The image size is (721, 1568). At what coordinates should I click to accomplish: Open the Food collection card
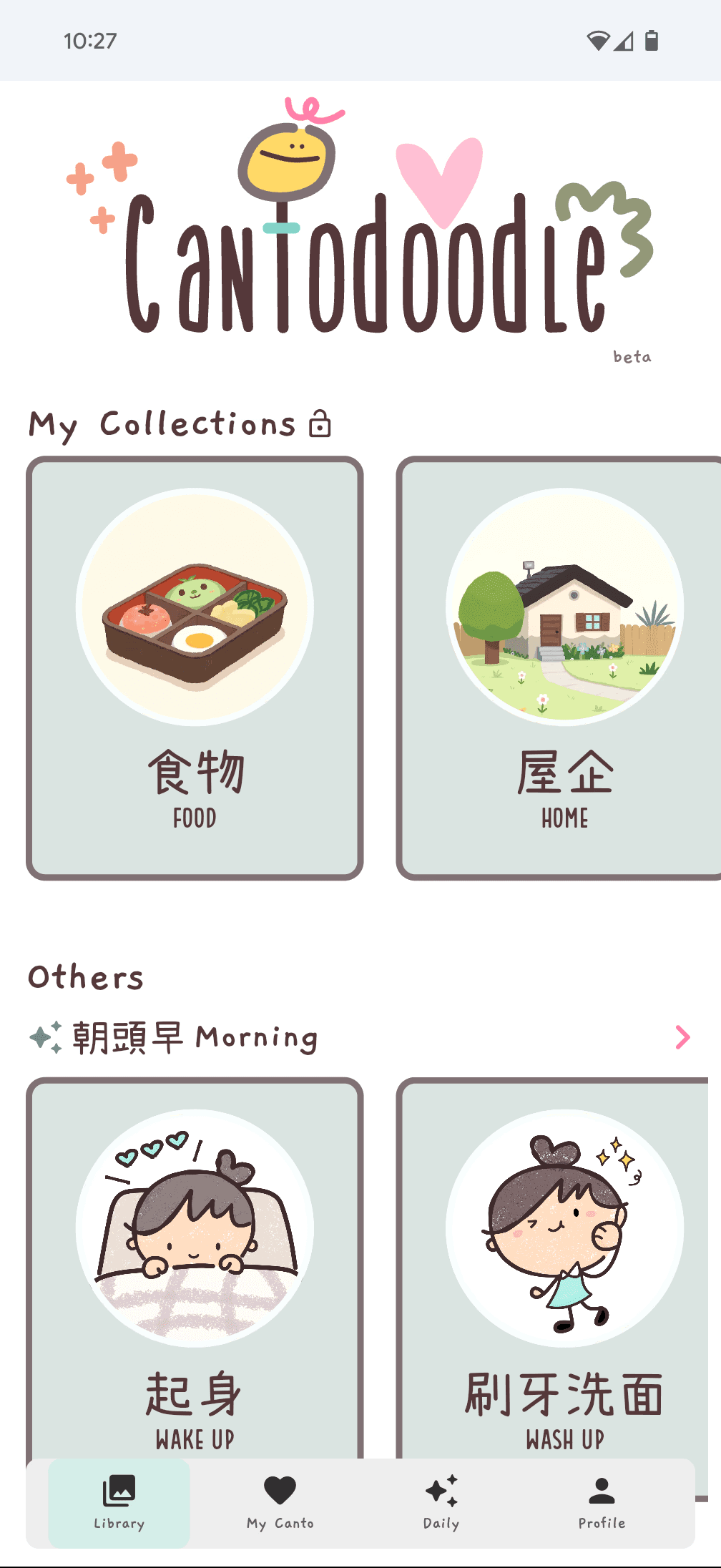(195, 667)
